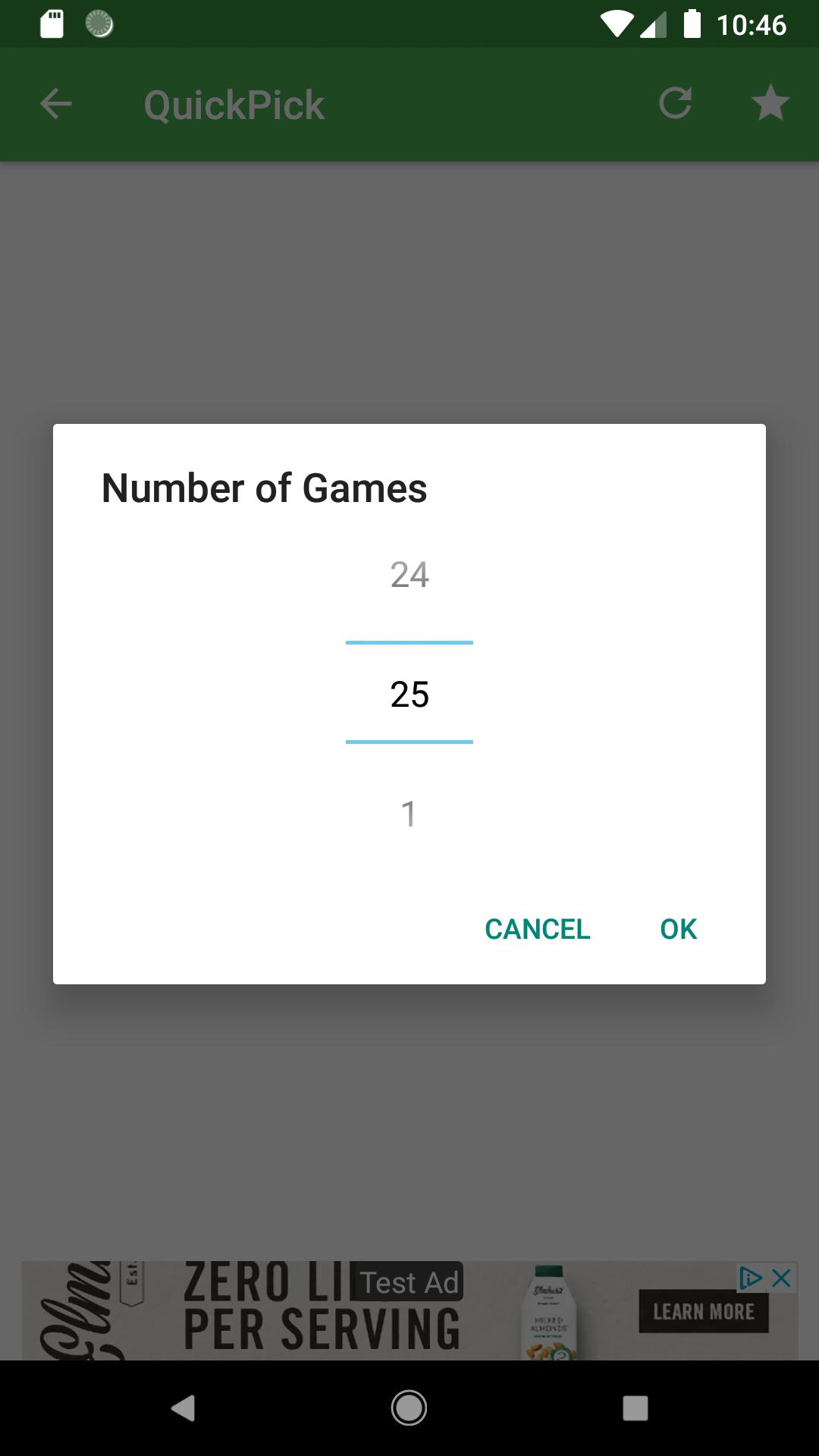819x1456 pixels.
Task: Tap the back arrow in QuickPick toolbar
Action: click(55, 104)
